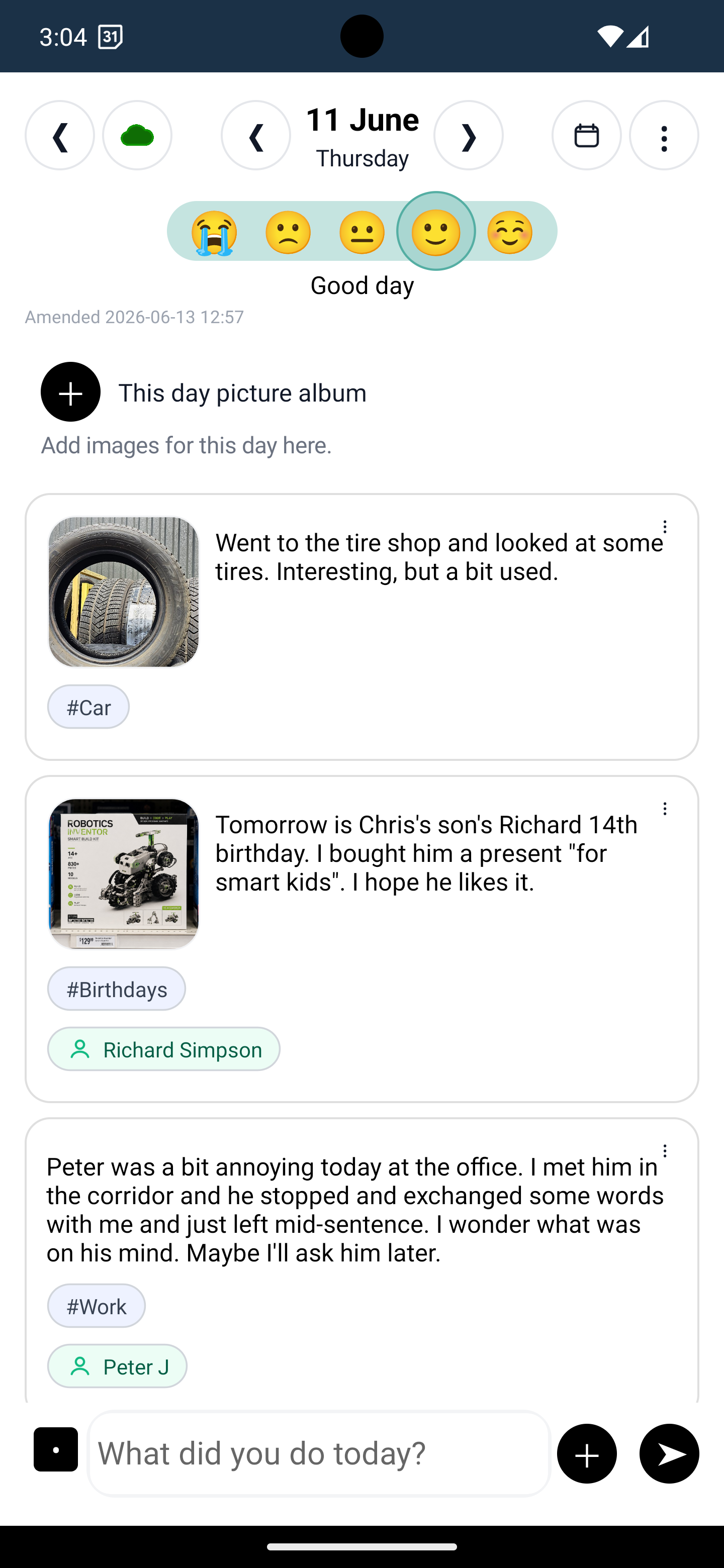The height and width of the screenshot is (1568, 724).
Task: Open the top overflow menu
Action: pos(664,135)
